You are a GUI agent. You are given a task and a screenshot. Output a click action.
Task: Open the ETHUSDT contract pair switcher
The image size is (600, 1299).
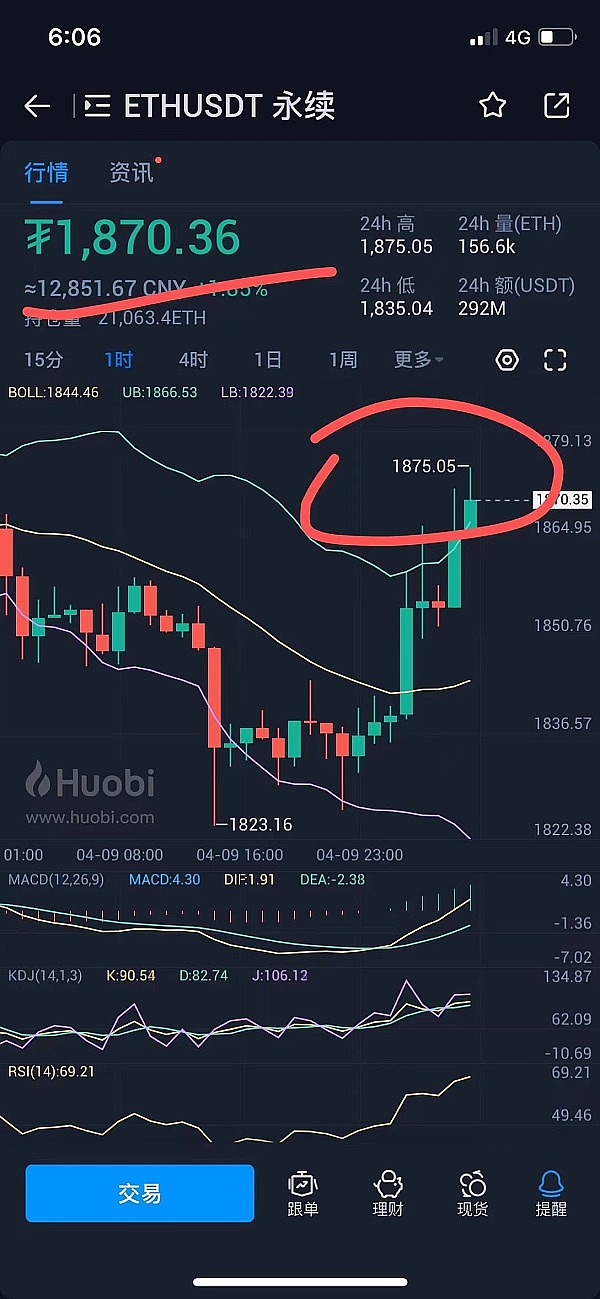pos(98,106)
